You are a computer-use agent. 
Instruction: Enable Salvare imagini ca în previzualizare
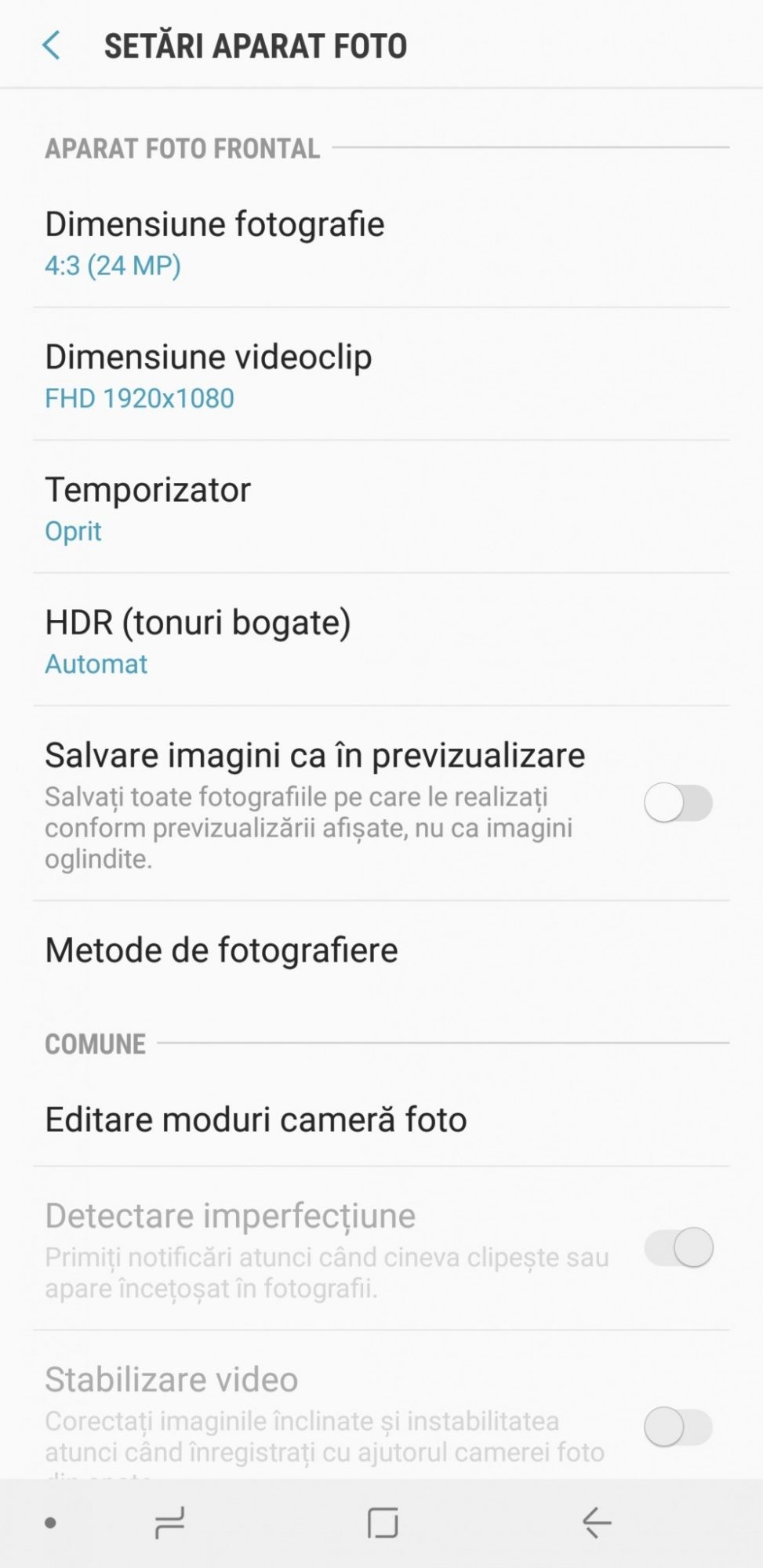click(678, 804)
